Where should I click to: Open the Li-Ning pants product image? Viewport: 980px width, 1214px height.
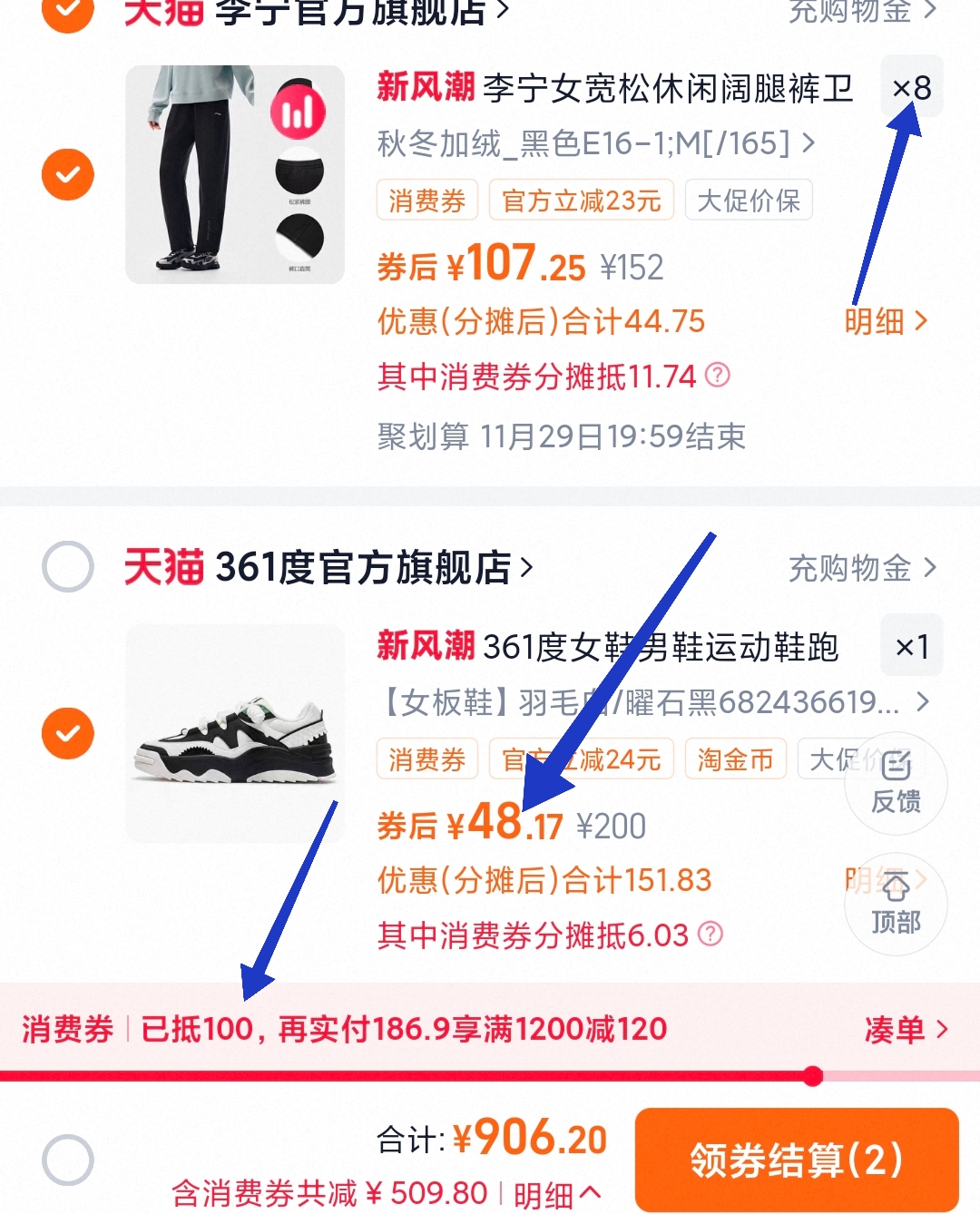(x=235, y=174)
